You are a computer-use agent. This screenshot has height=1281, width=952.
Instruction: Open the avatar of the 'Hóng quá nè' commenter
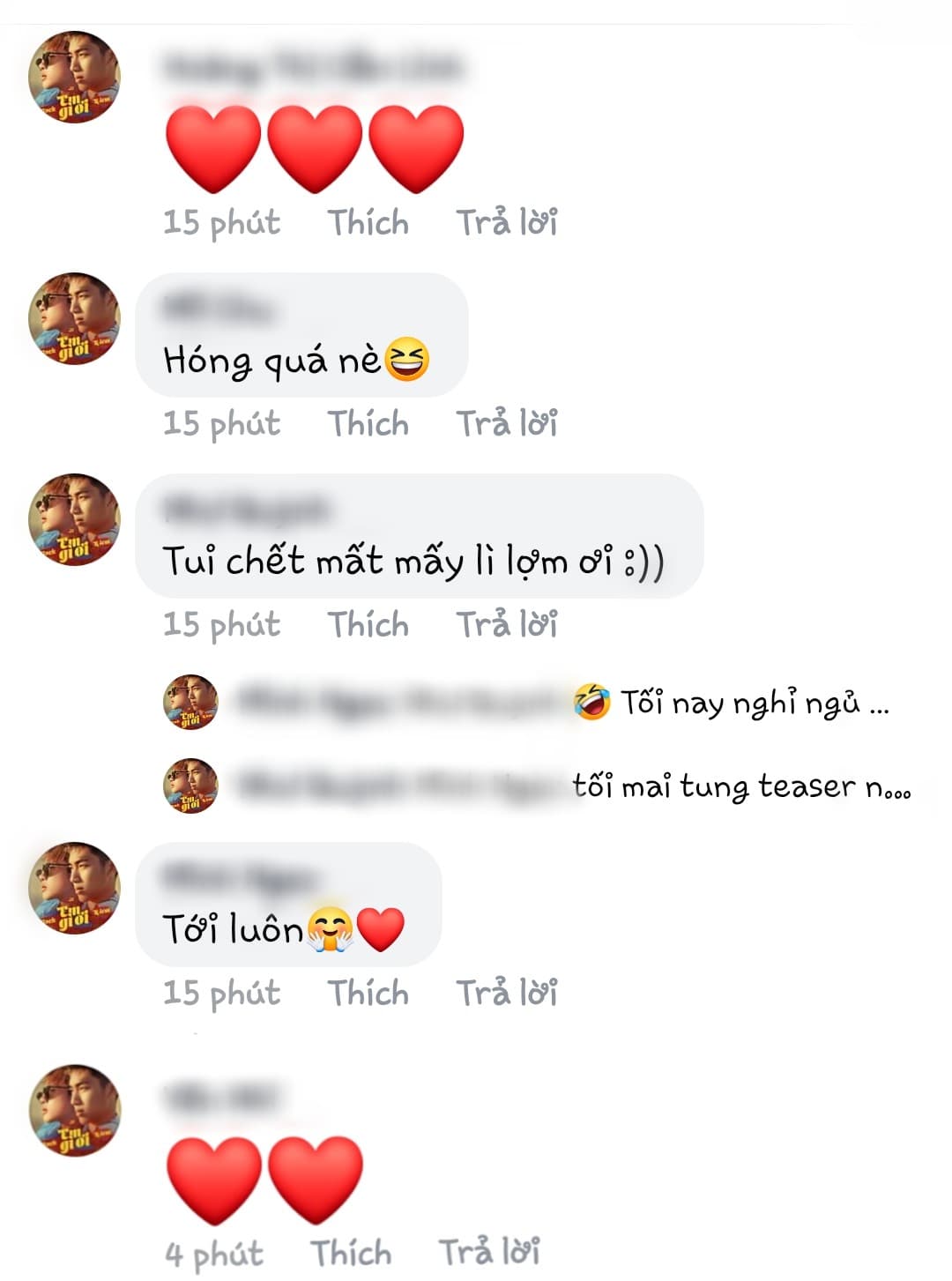pos(74,318)
